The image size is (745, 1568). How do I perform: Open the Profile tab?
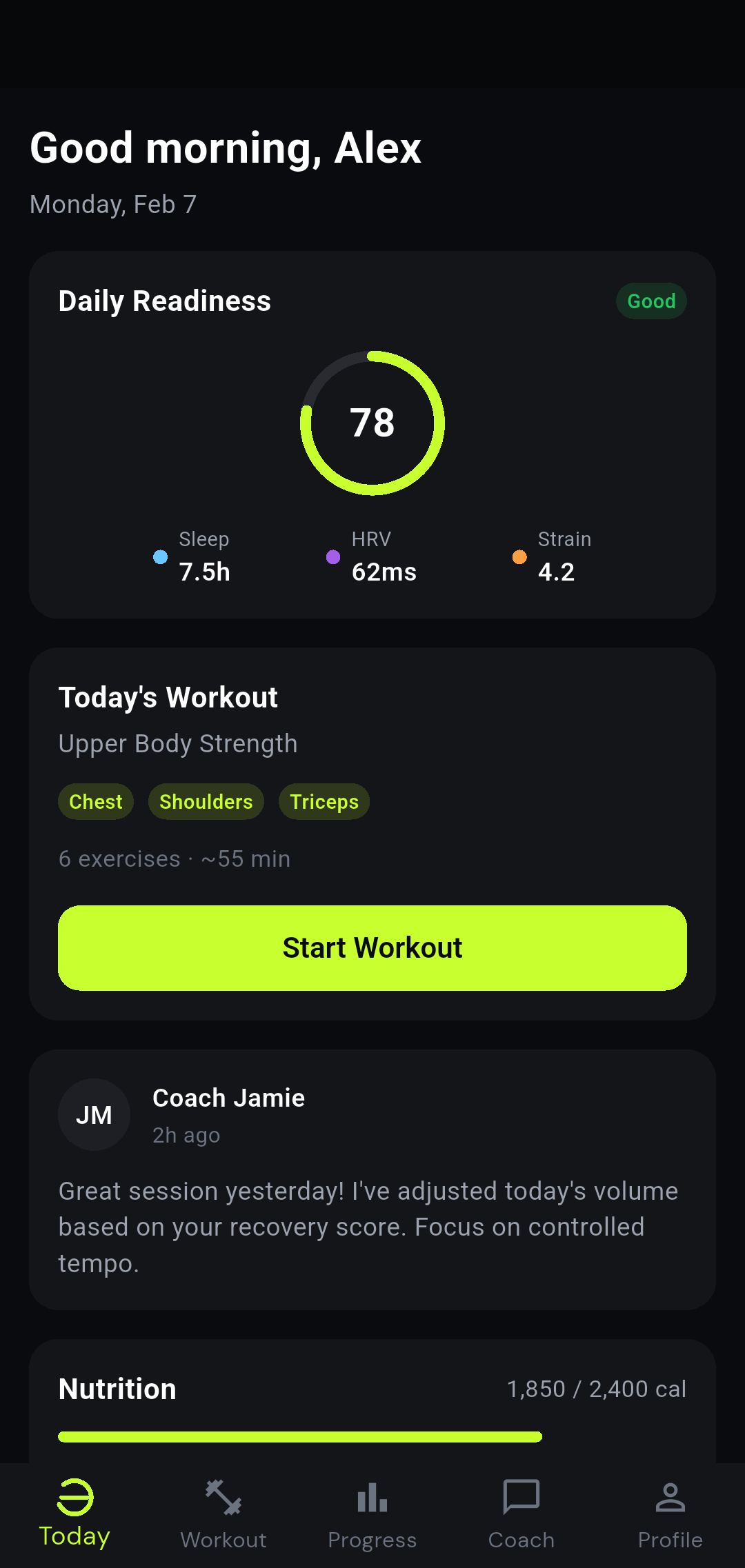point(670,1514)
